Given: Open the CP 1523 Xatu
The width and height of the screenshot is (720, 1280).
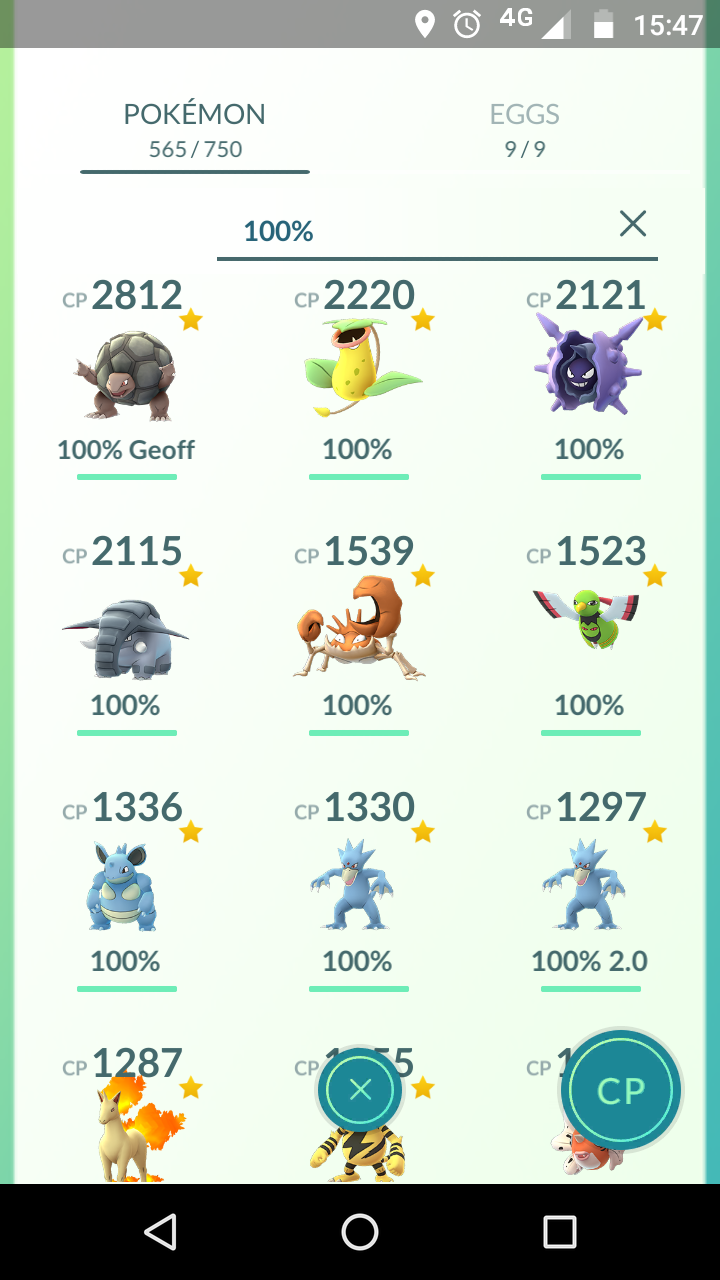Looking at the screenshot, I should click(590, 634).
